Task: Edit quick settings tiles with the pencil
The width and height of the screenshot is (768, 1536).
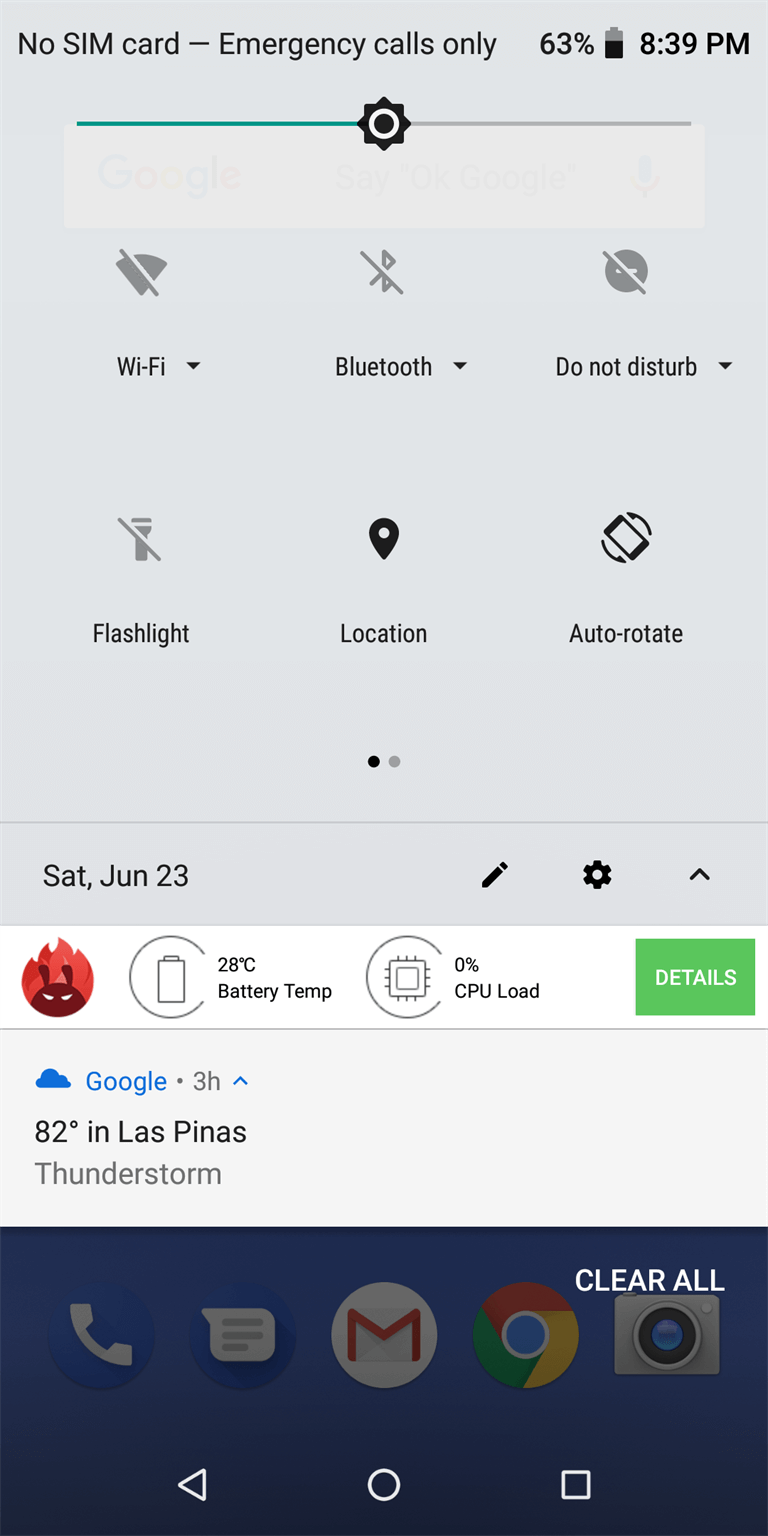Action: (x=494, y=875)
